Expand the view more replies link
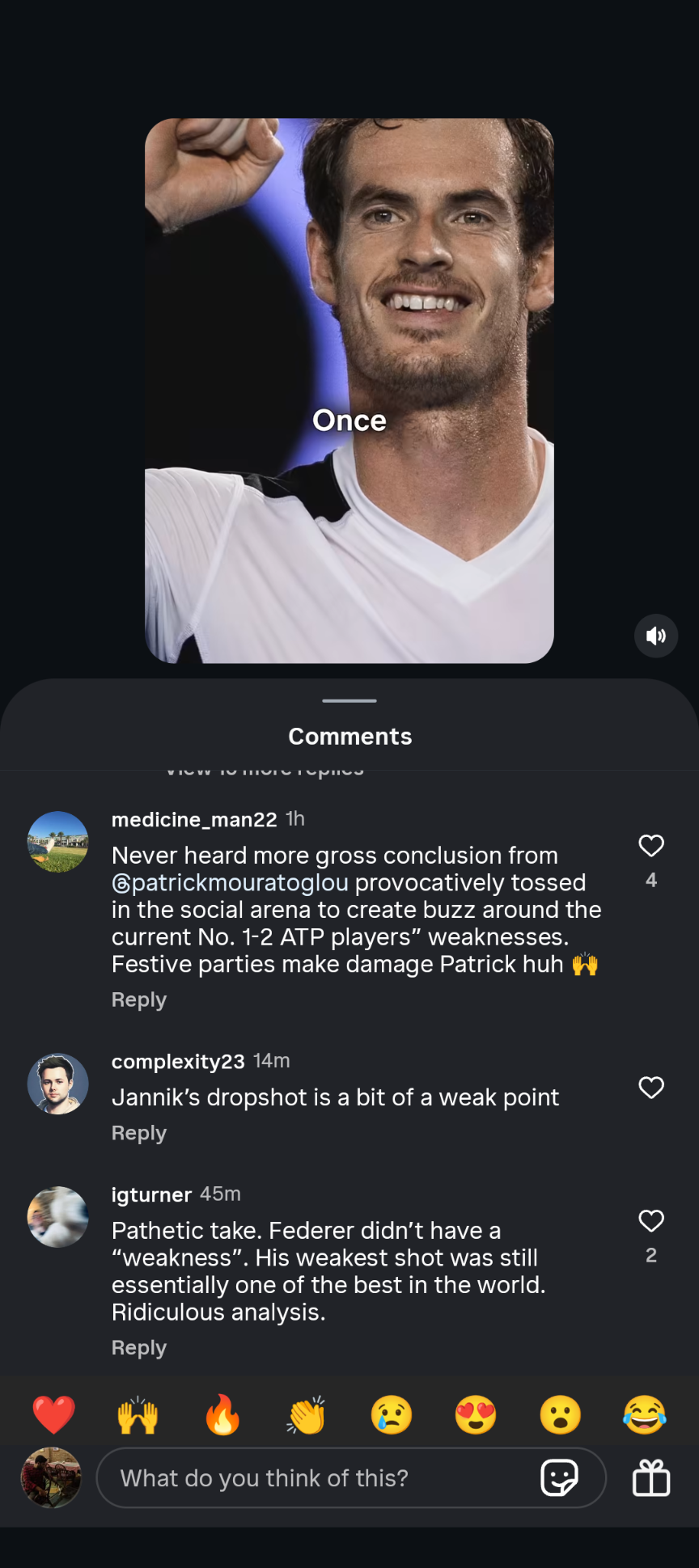 click(264, 768)
